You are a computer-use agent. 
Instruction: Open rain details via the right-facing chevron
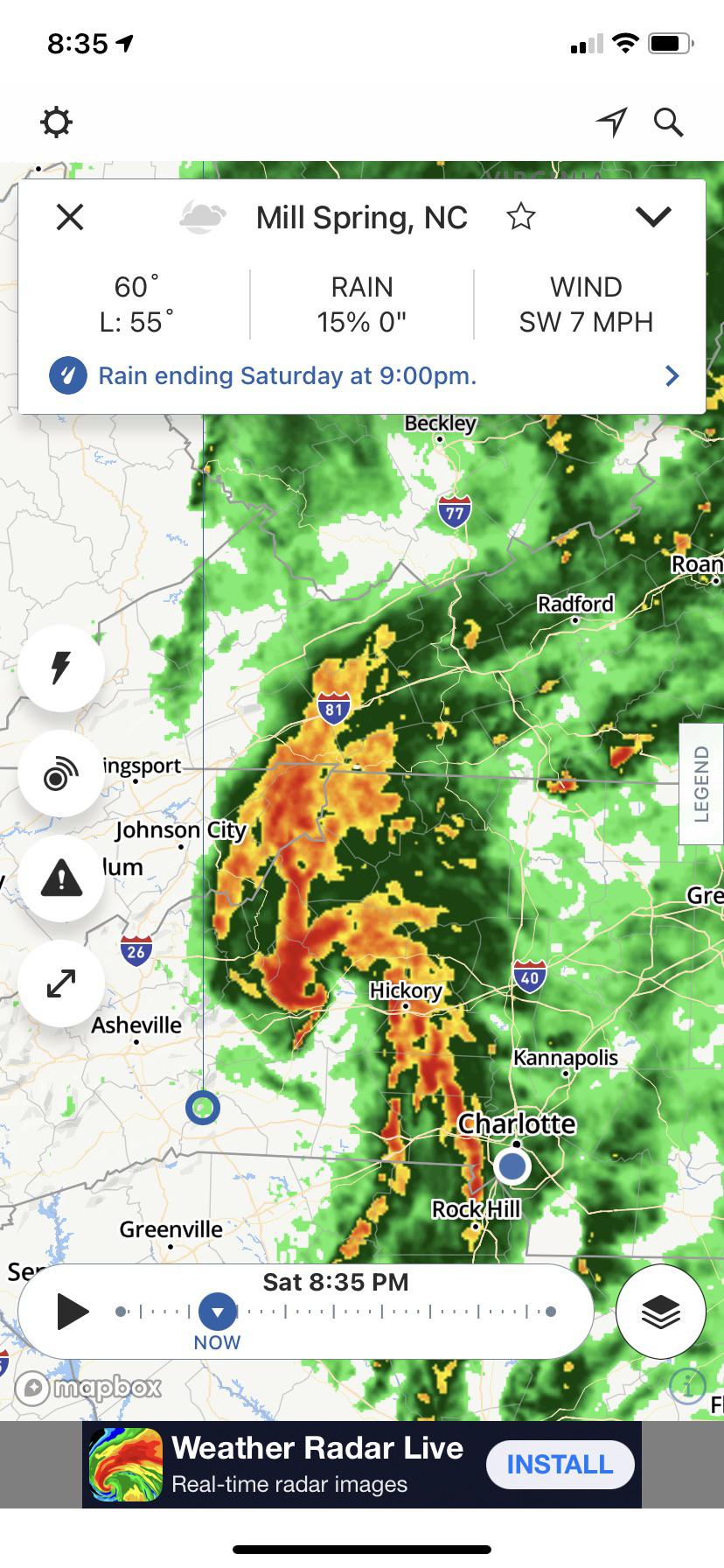point(672,375)
